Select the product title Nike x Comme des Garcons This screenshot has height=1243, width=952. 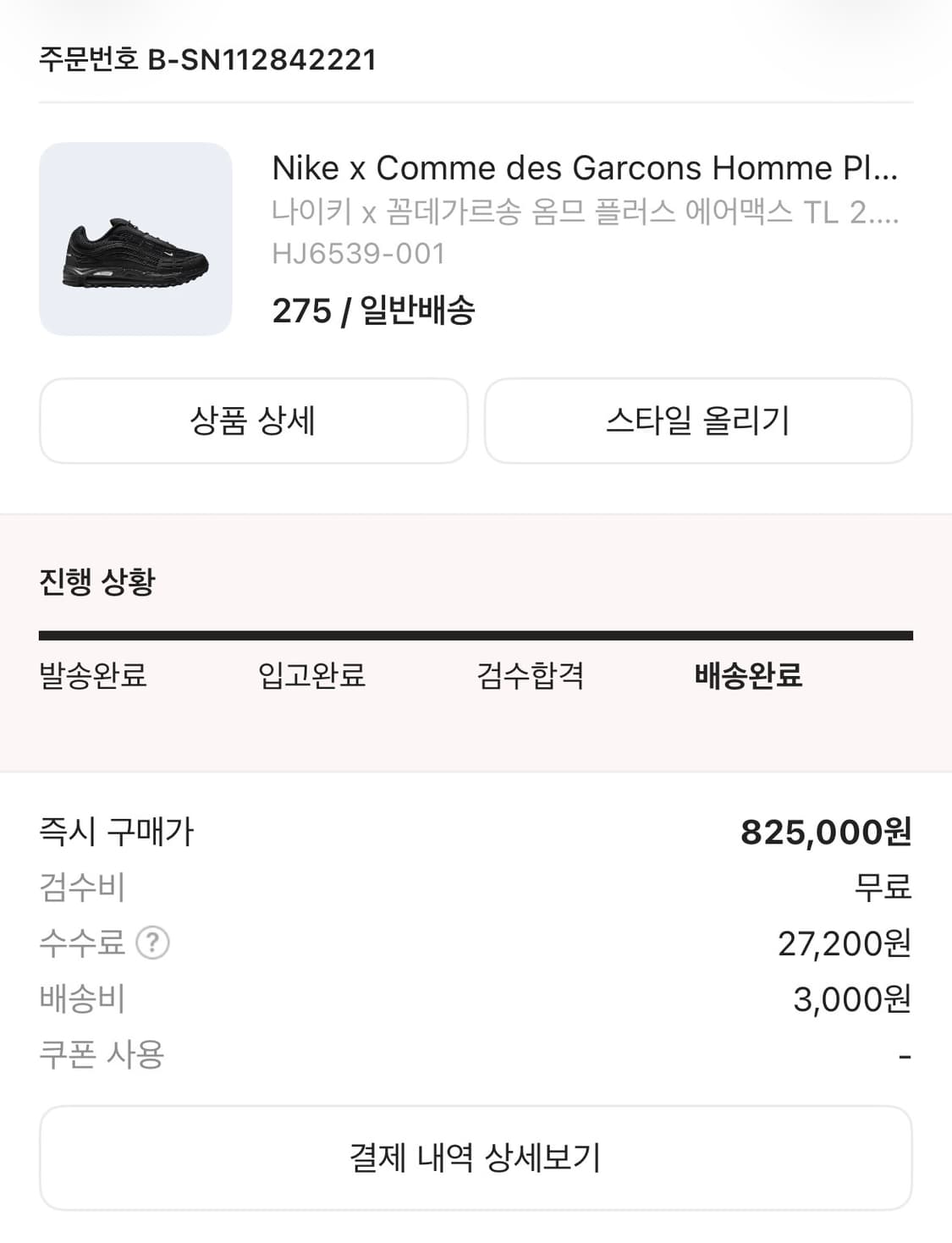pyautogui.click(x=584, y=168)
